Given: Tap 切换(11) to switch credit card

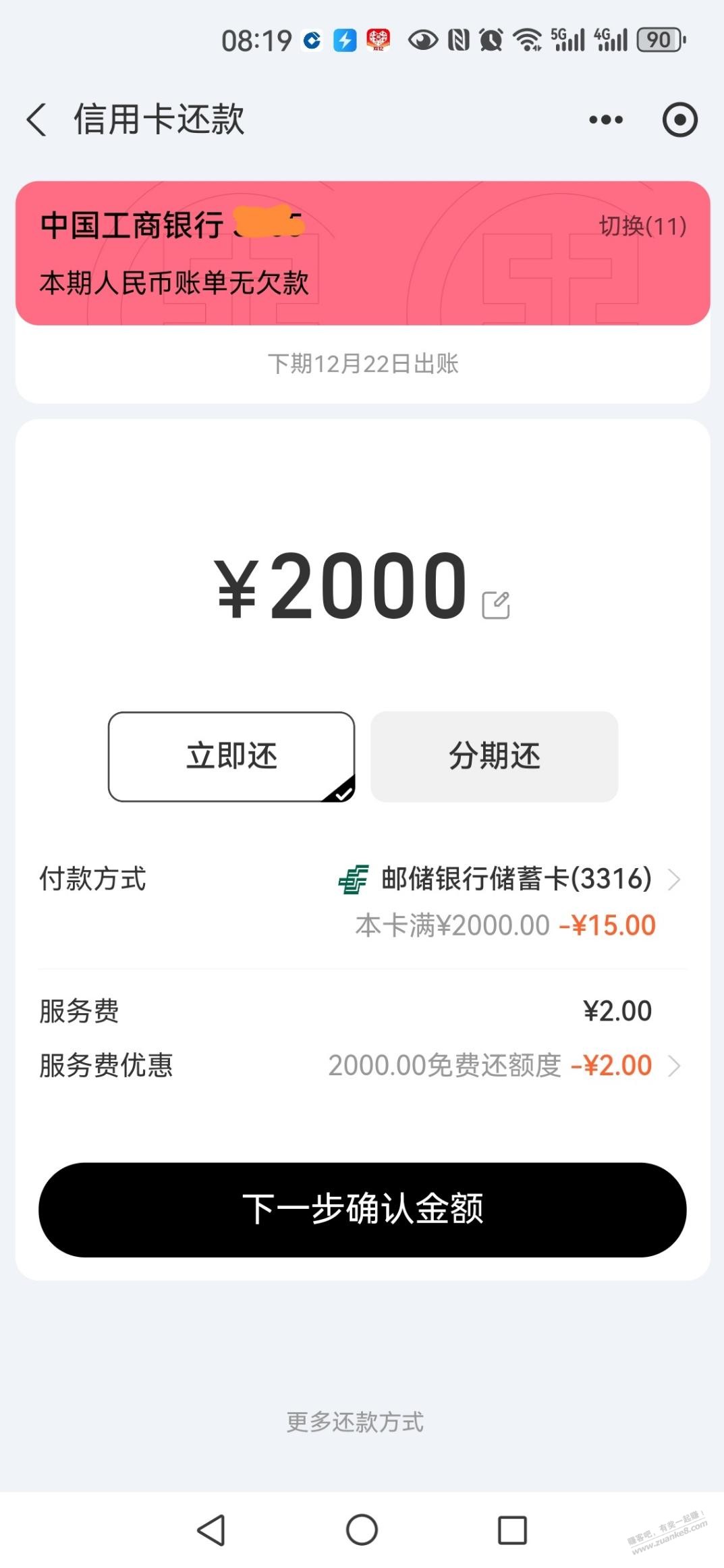Looking at the screenshot, I should pyautogui.click(x=642, y=226).
